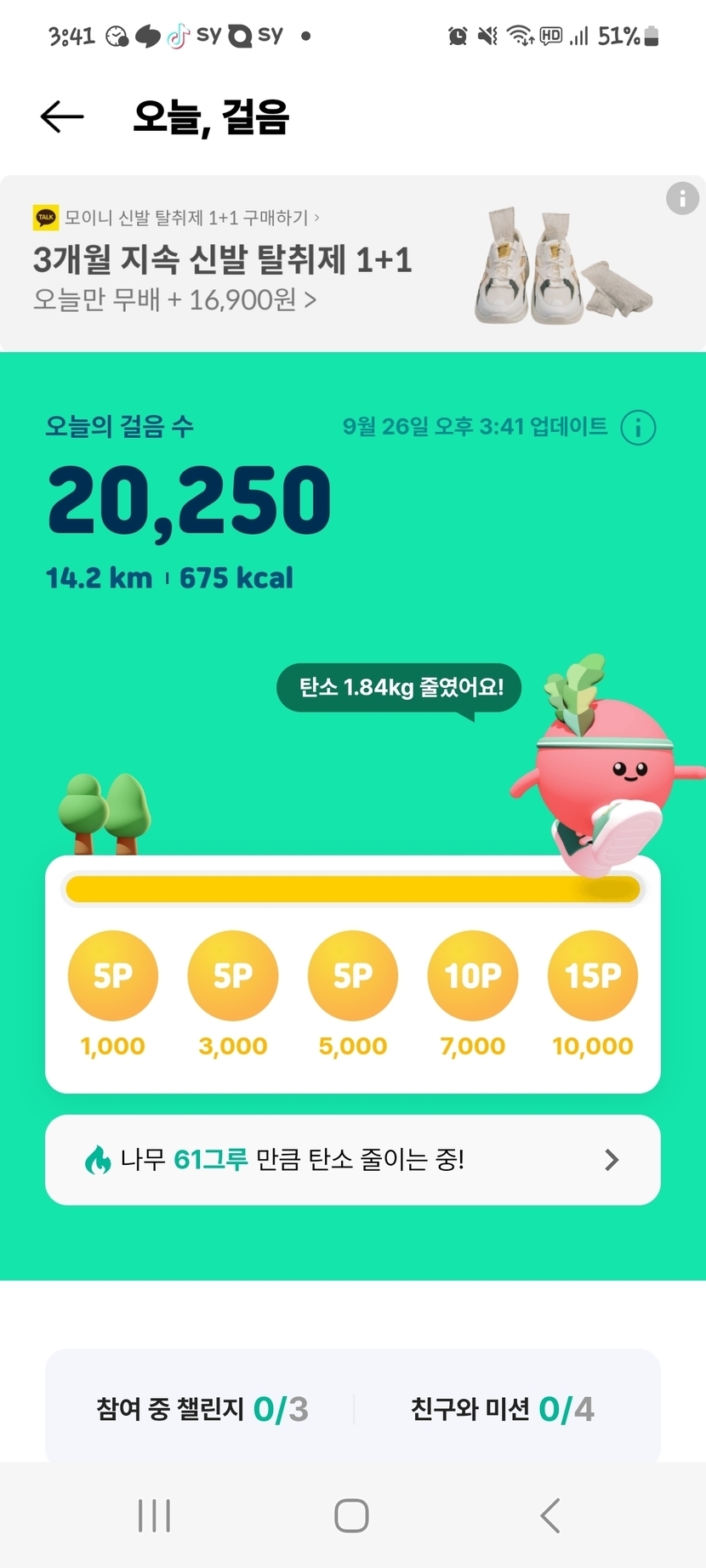Viewport: 706px width, 1568px height.
Task: Go back using the top-left arrow
Action: [62, 116]
